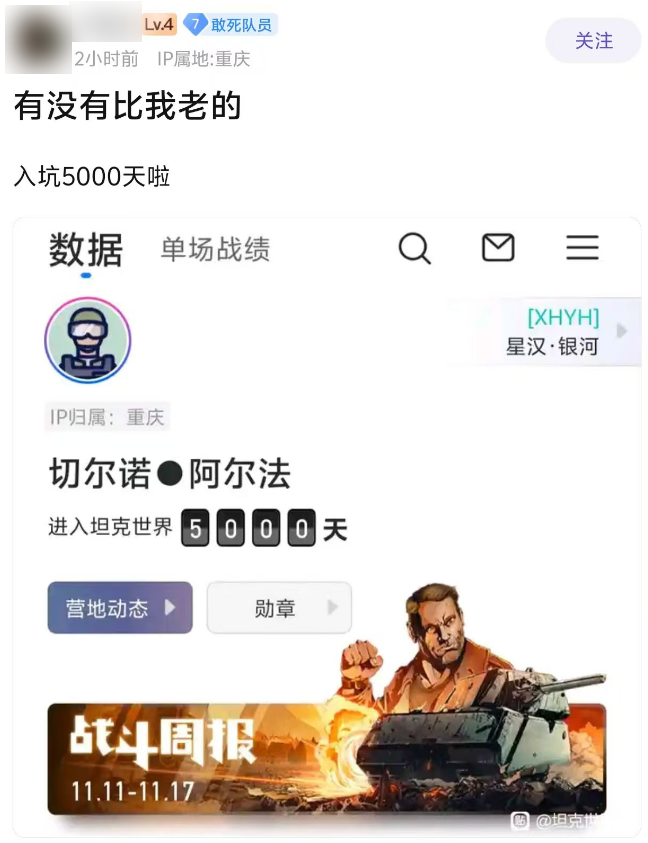Open the poster's avatar
Image resolution: width=648 pixels, height=843 pixels.
38,39
